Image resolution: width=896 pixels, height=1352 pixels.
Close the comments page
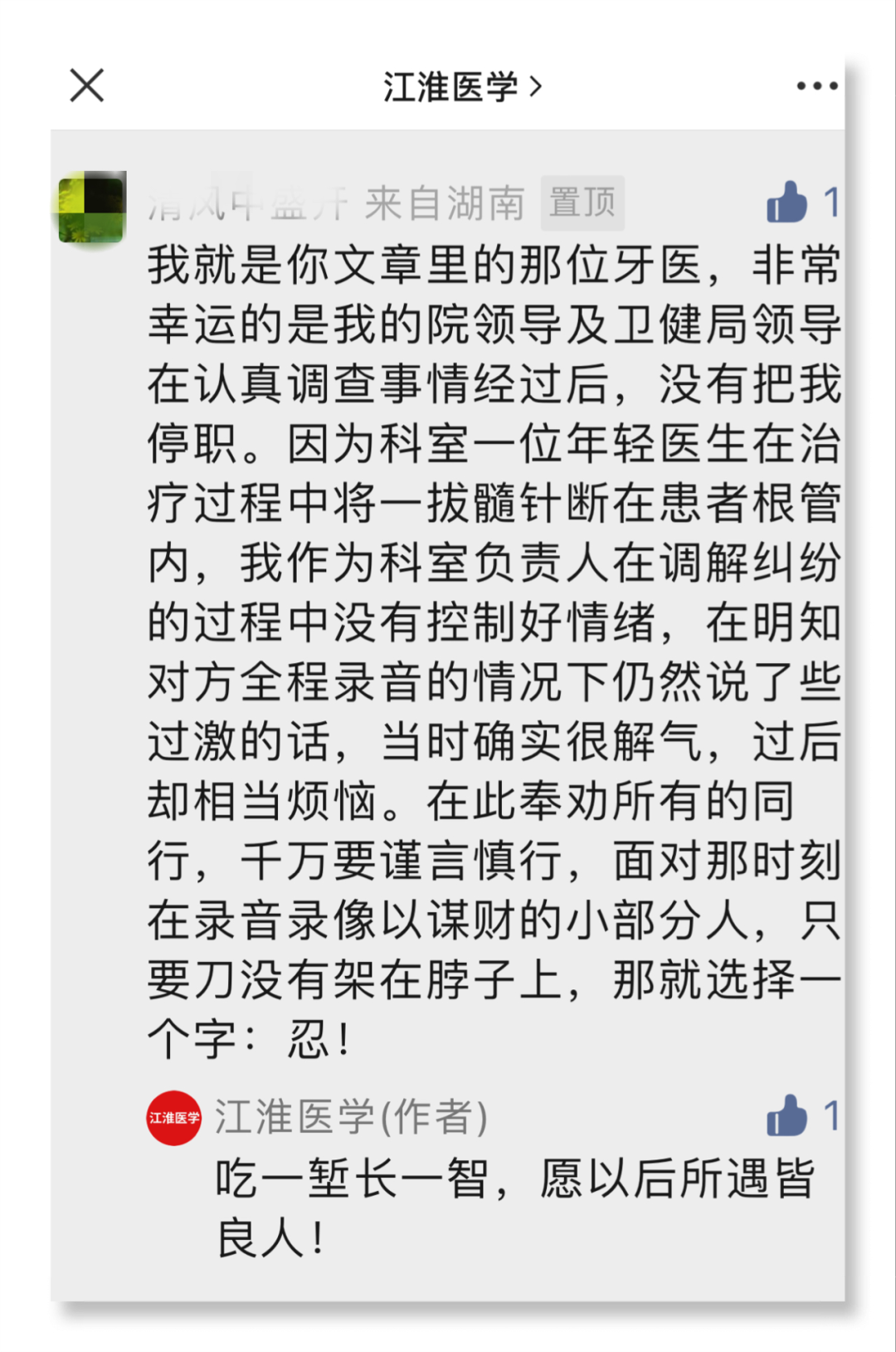tap(87, 85)
